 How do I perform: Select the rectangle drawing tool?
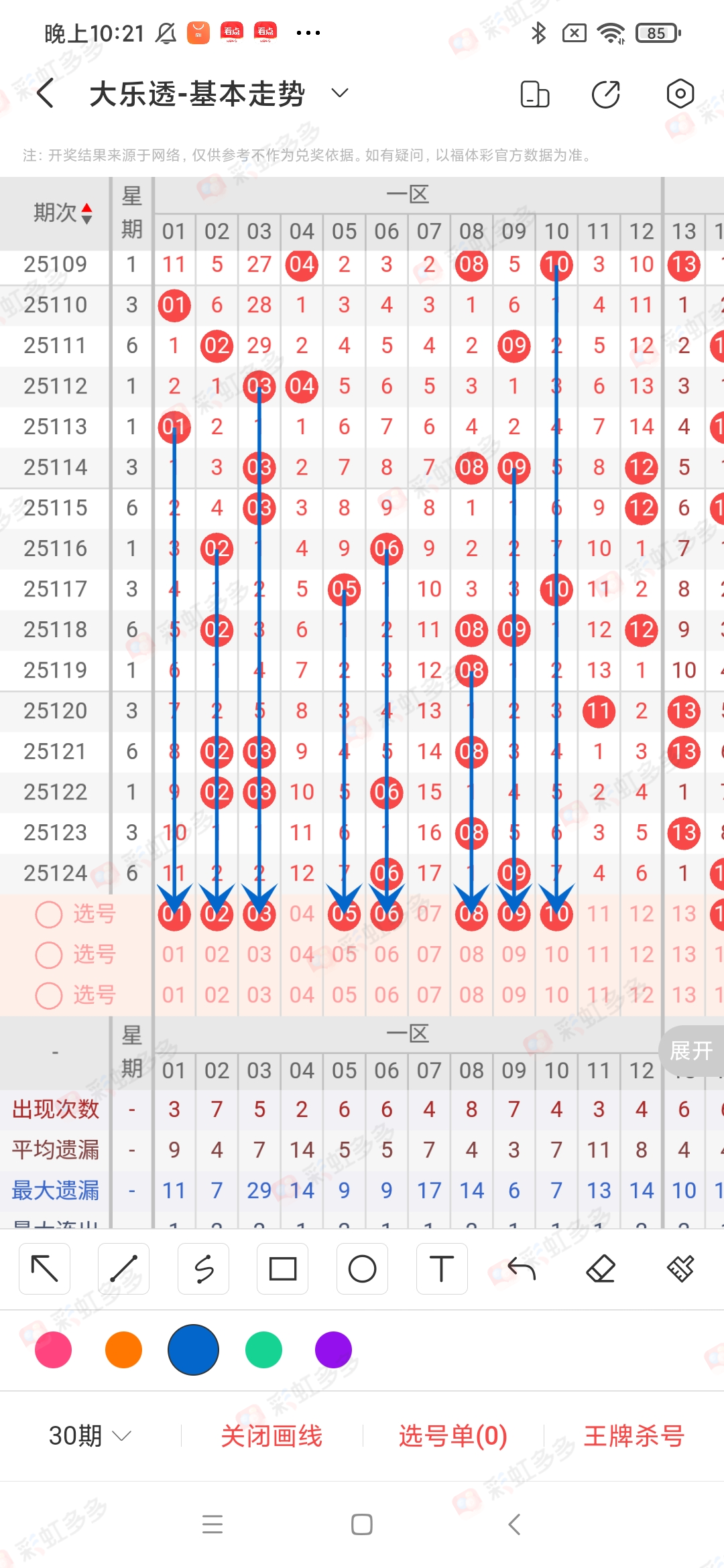click(x=282, y=1268)
